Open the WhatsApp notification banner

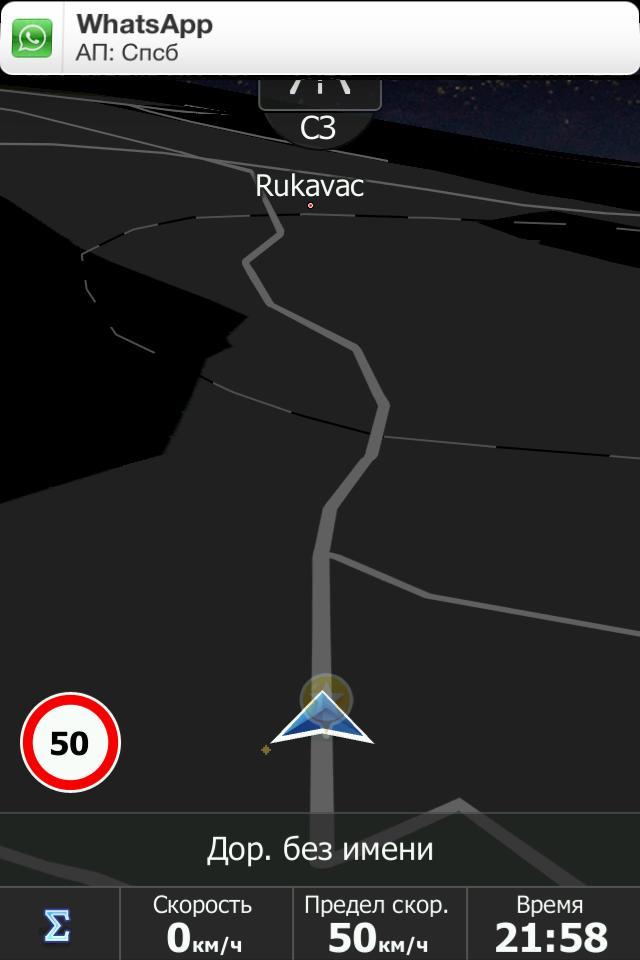pyautogui.click(x=320, y=38)
